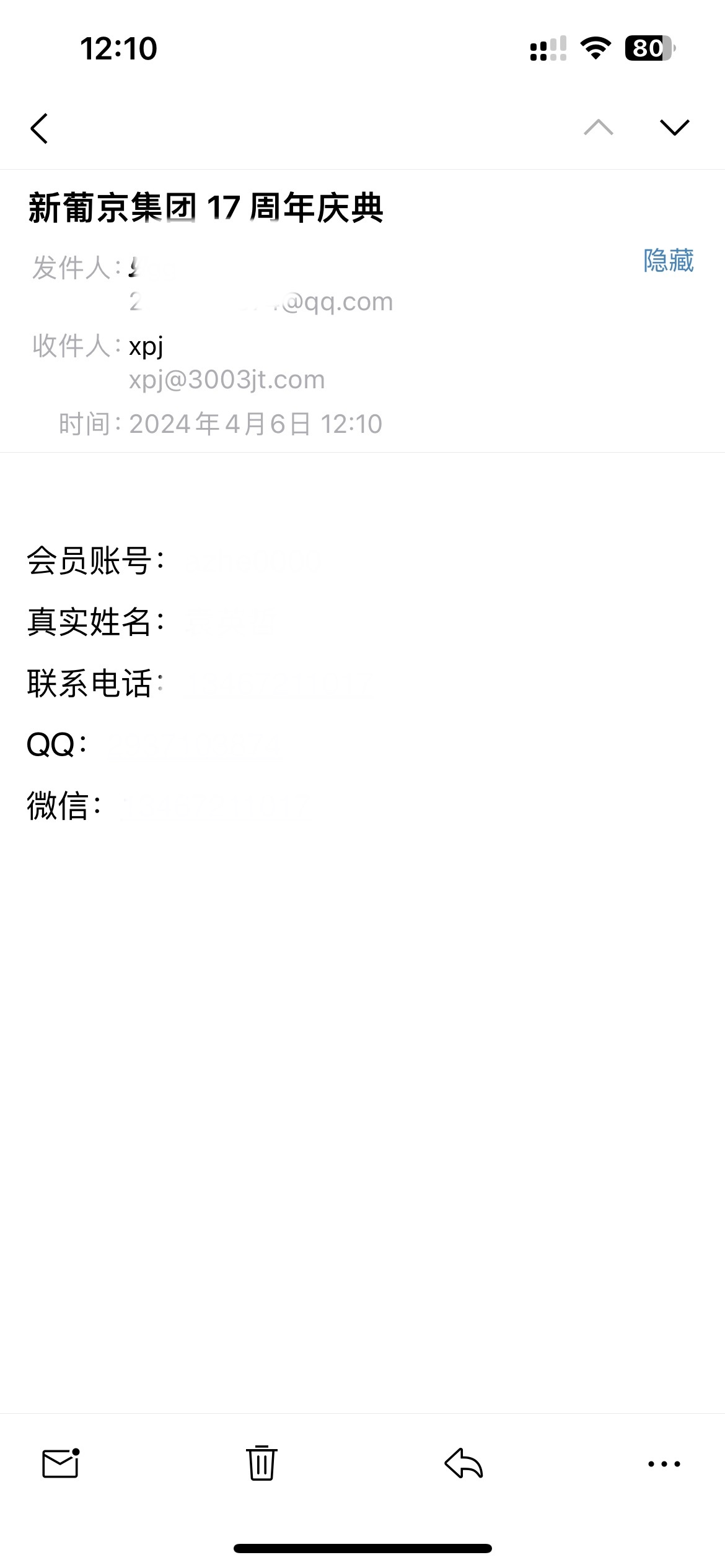Mark this email as unread
This screenshot has width=725, height=1568.
pyautogui.click(x=61, y=1463)
